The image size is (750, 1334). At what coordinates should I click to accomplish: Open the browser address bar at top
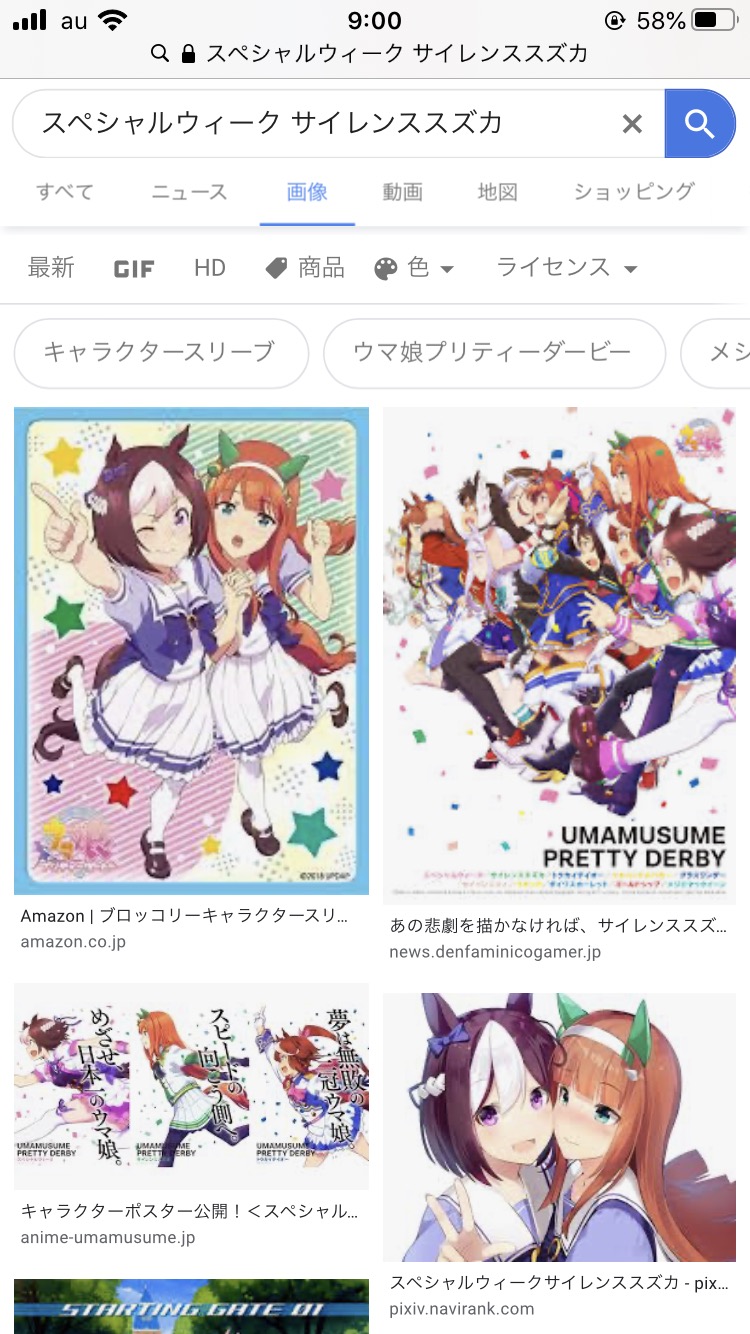375,53
